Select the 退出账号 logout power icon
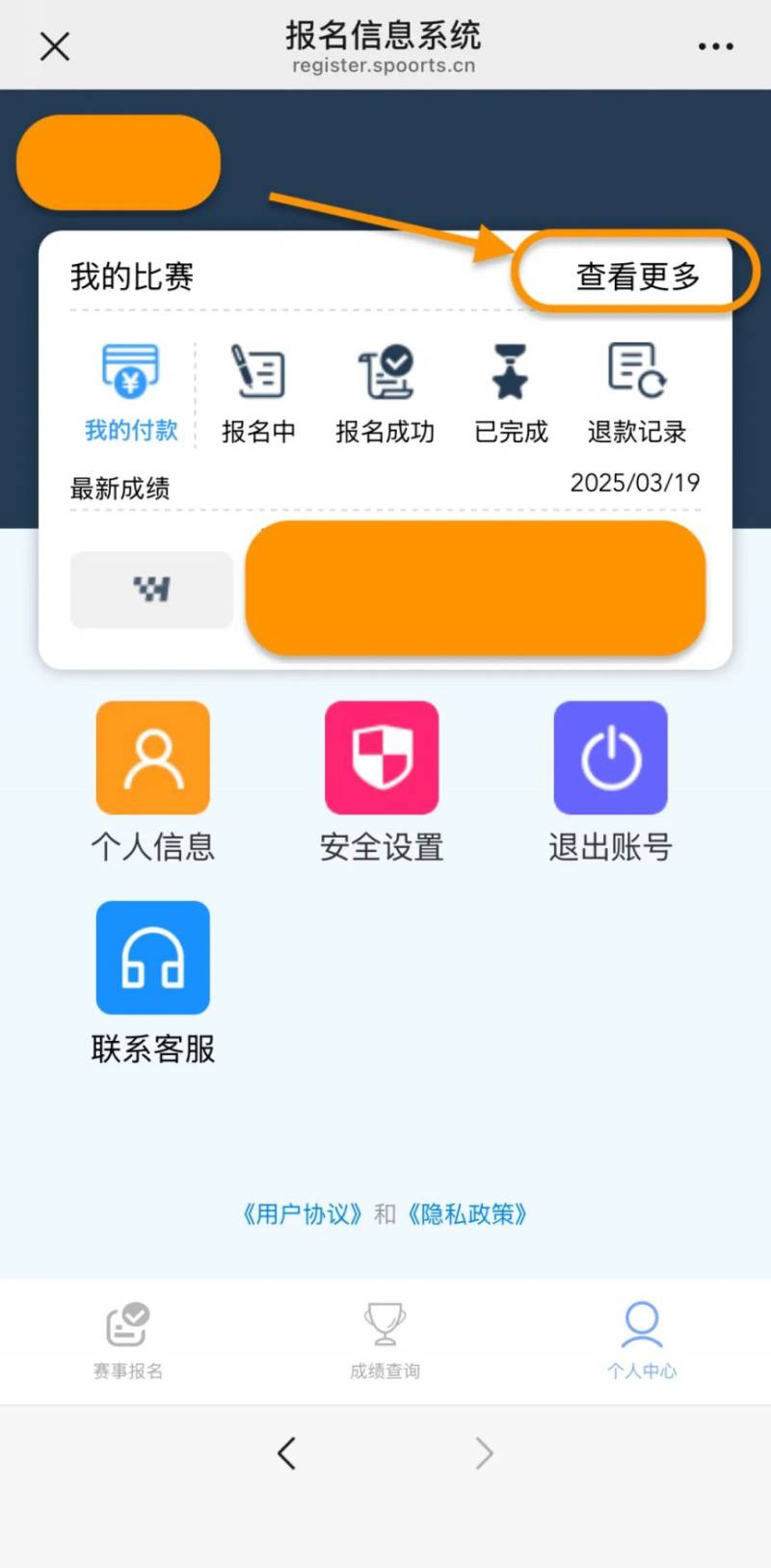Viewport: 771px width, 1568px height. [x=610, y=757]
